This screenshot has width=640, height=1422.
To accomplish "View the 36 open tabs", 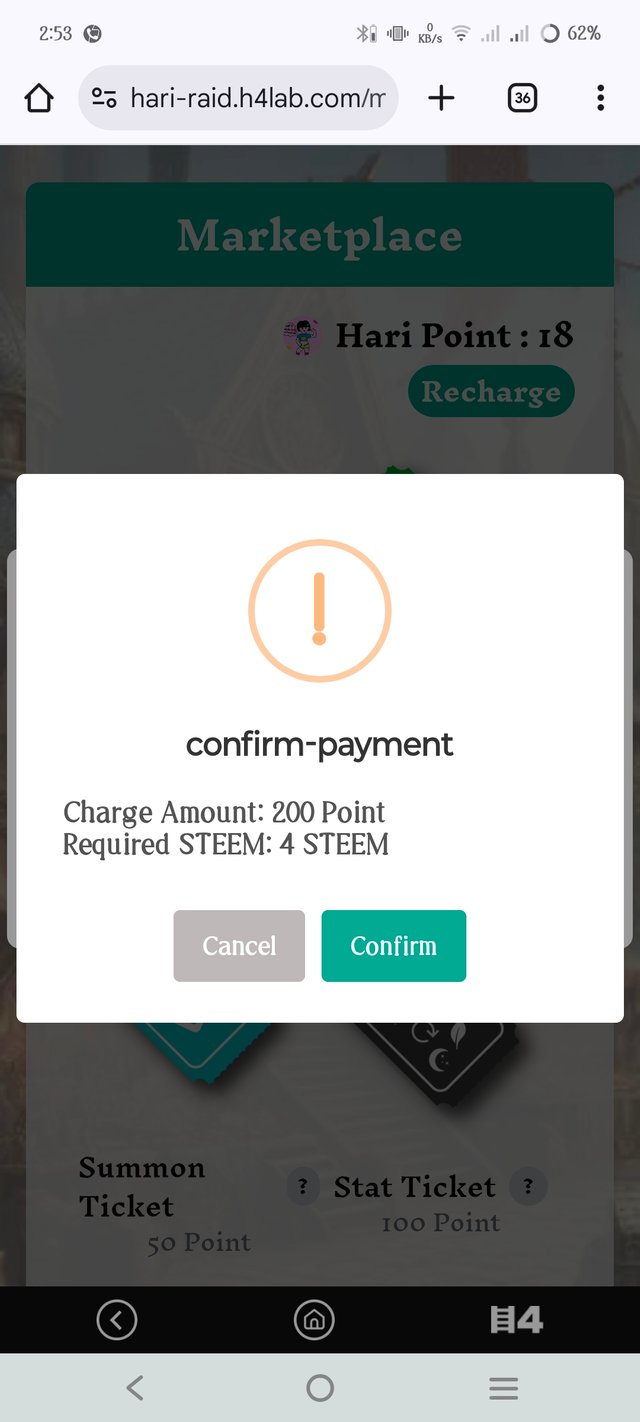I will tap(522, 98).
